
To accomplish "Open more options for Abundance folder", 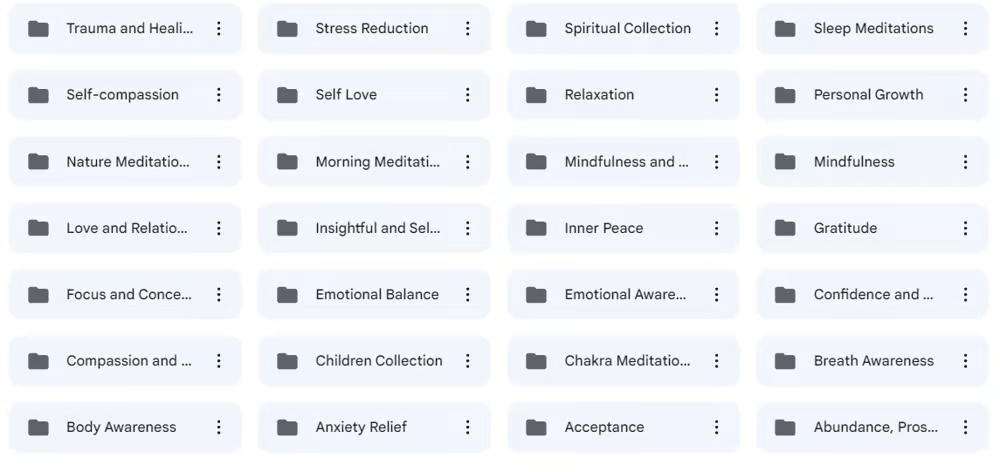I will [966, 428].
